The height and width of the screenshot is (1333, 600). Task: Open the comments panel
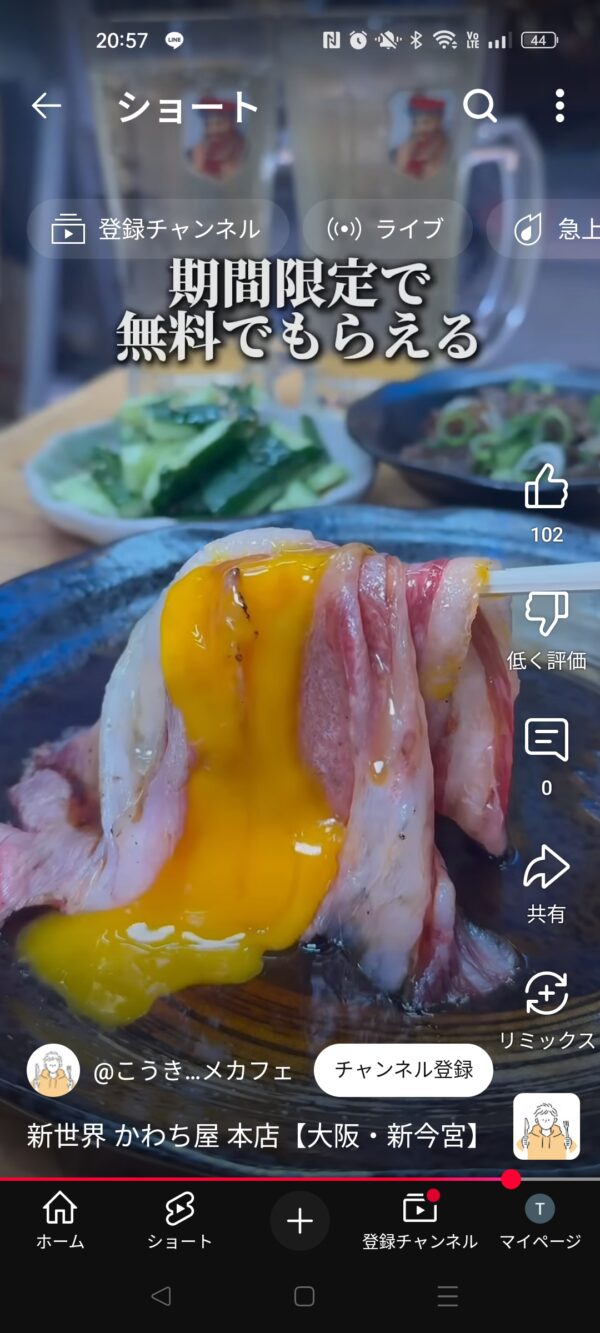pyautogui.click(x=546, y=741)
